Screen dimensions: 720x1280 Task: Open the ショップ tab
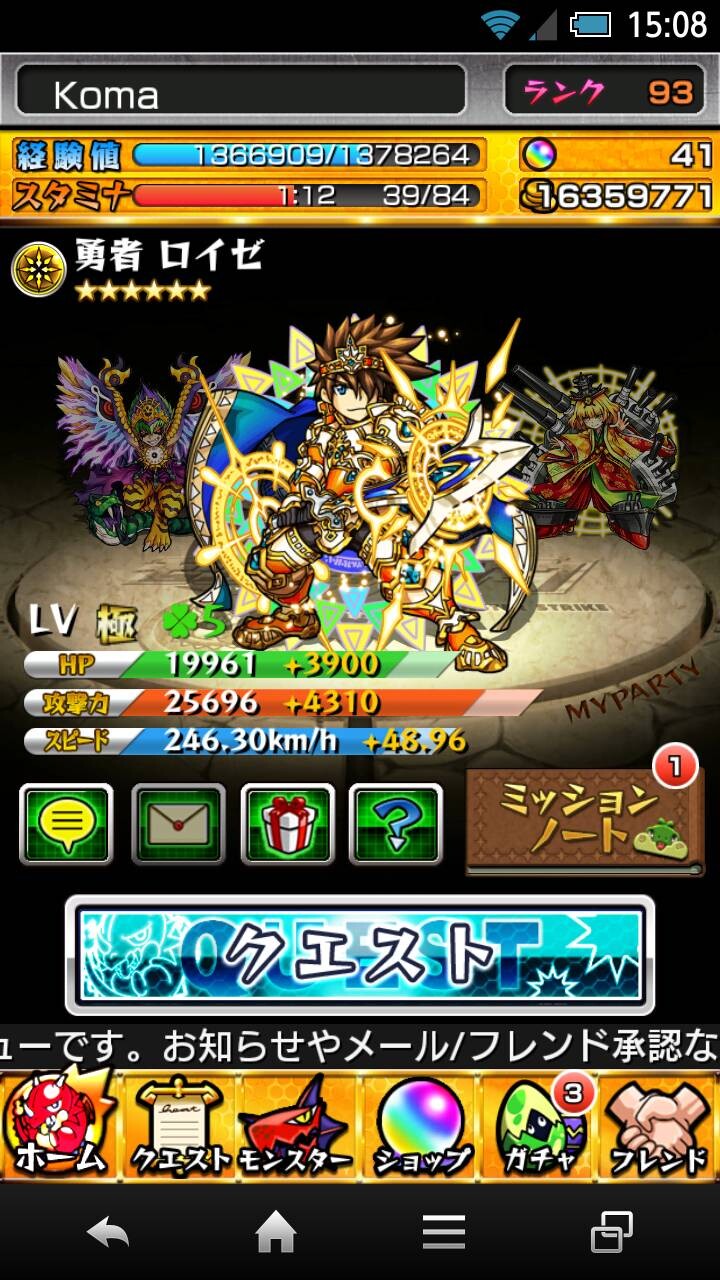coord(420,1125)
